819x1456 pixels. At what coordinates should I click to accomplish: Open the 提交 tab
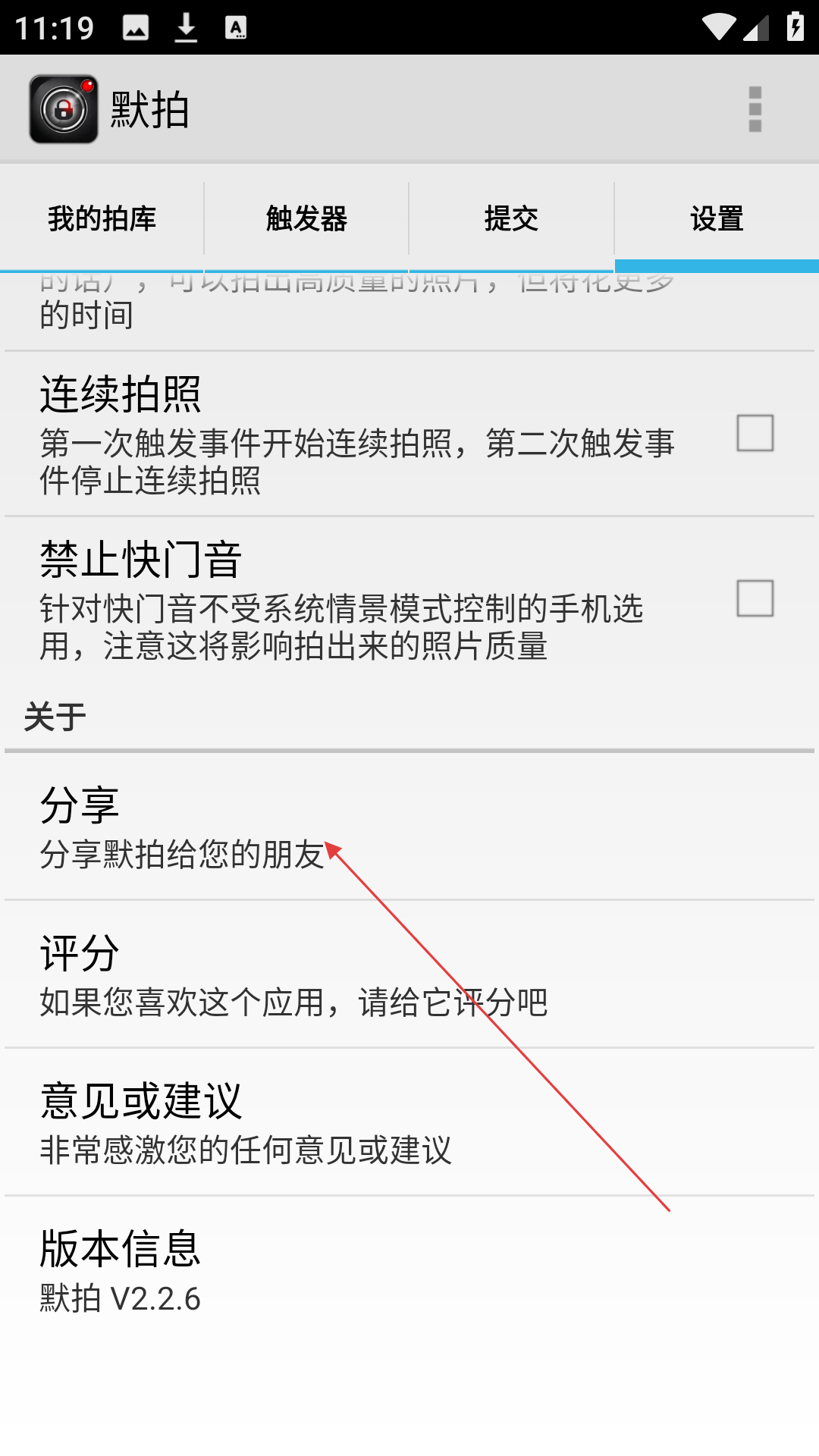pyautogui.click(x=511, y=219)
